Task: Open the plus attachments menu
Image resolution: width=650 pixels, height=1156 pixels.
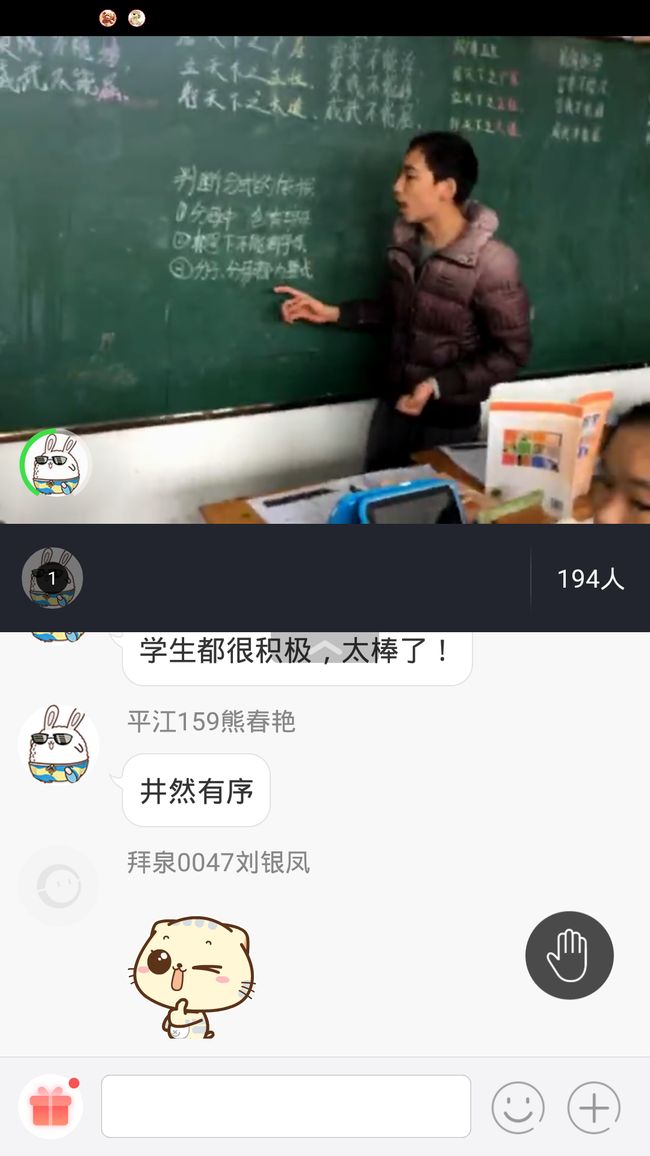Action: pyautogui.click(x=594, y=1107)
